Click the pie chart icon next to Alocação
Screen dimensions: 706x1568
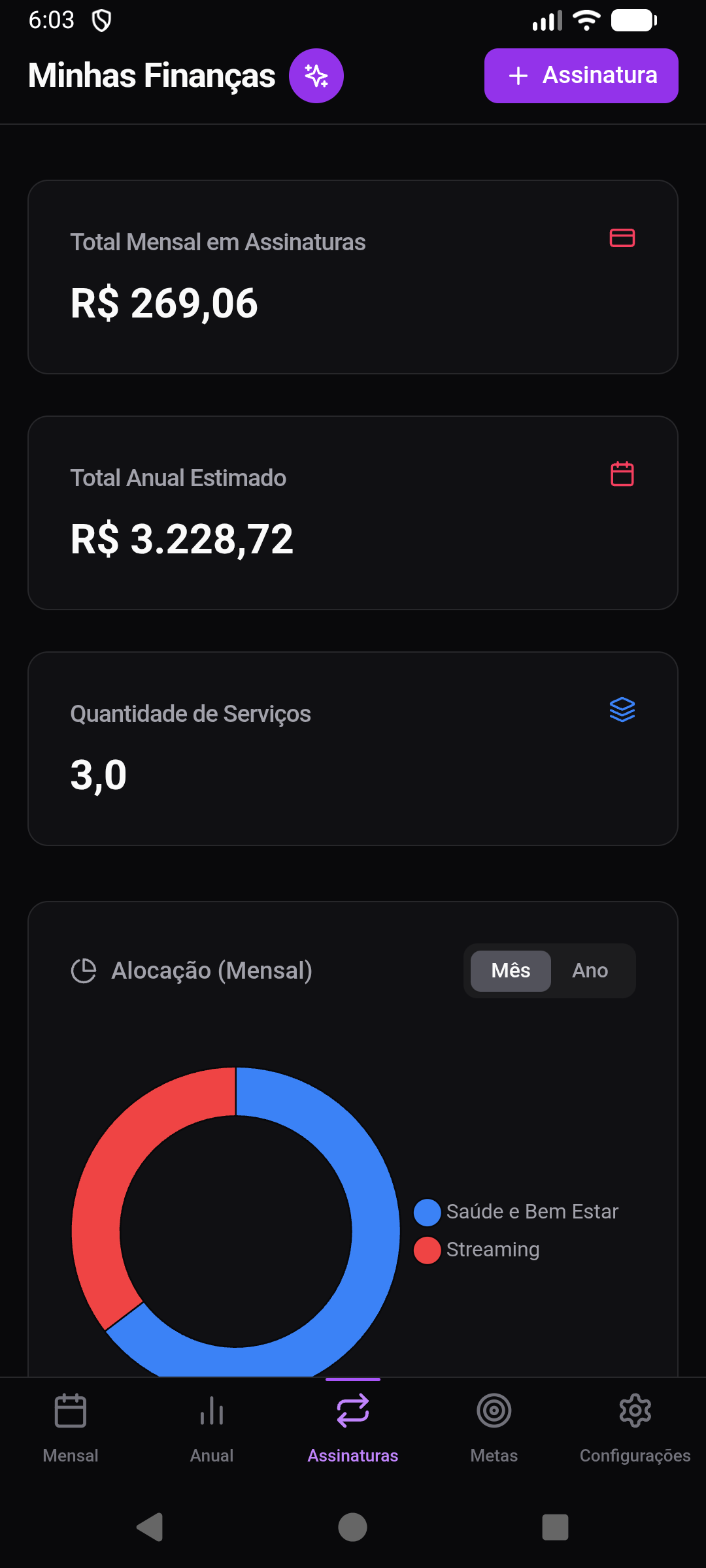coord(84,970)
